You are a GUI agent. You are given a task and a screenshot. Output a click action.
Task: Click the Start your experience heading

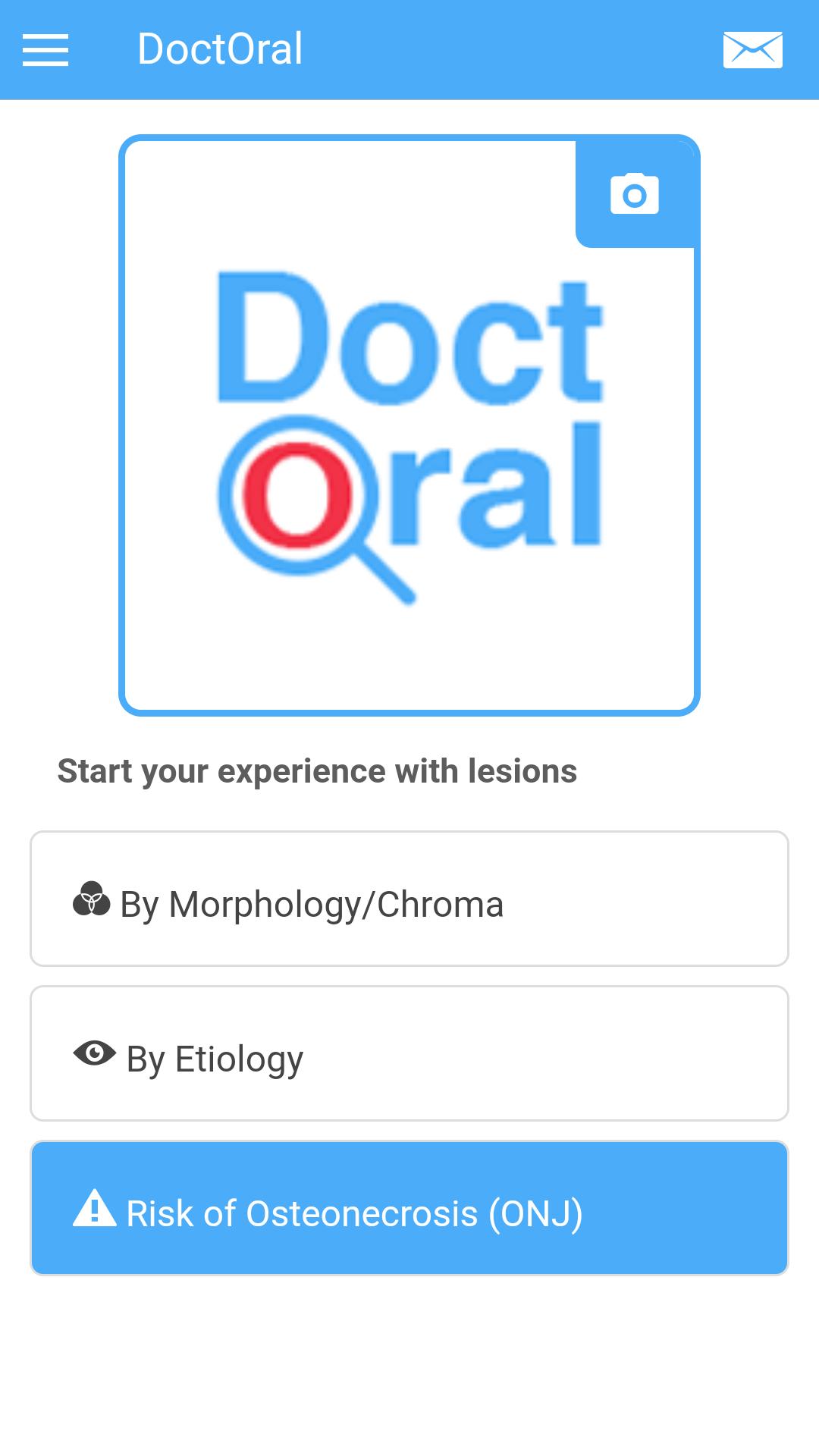point(318,771)
